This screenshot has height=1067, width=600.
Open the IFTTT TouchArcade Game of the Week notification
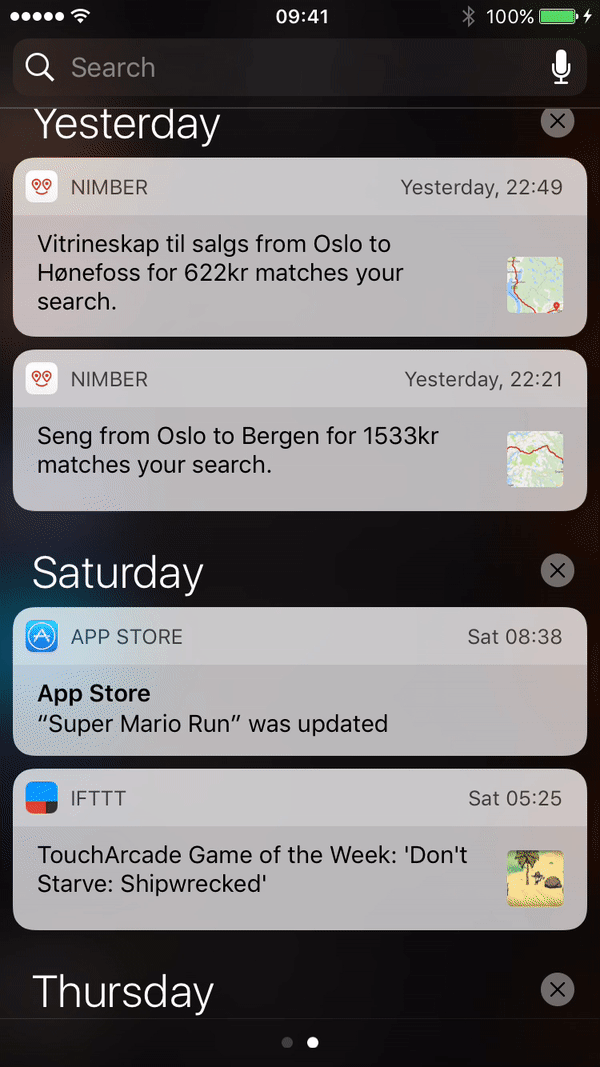pyautogui.click(x=299, y=849)
